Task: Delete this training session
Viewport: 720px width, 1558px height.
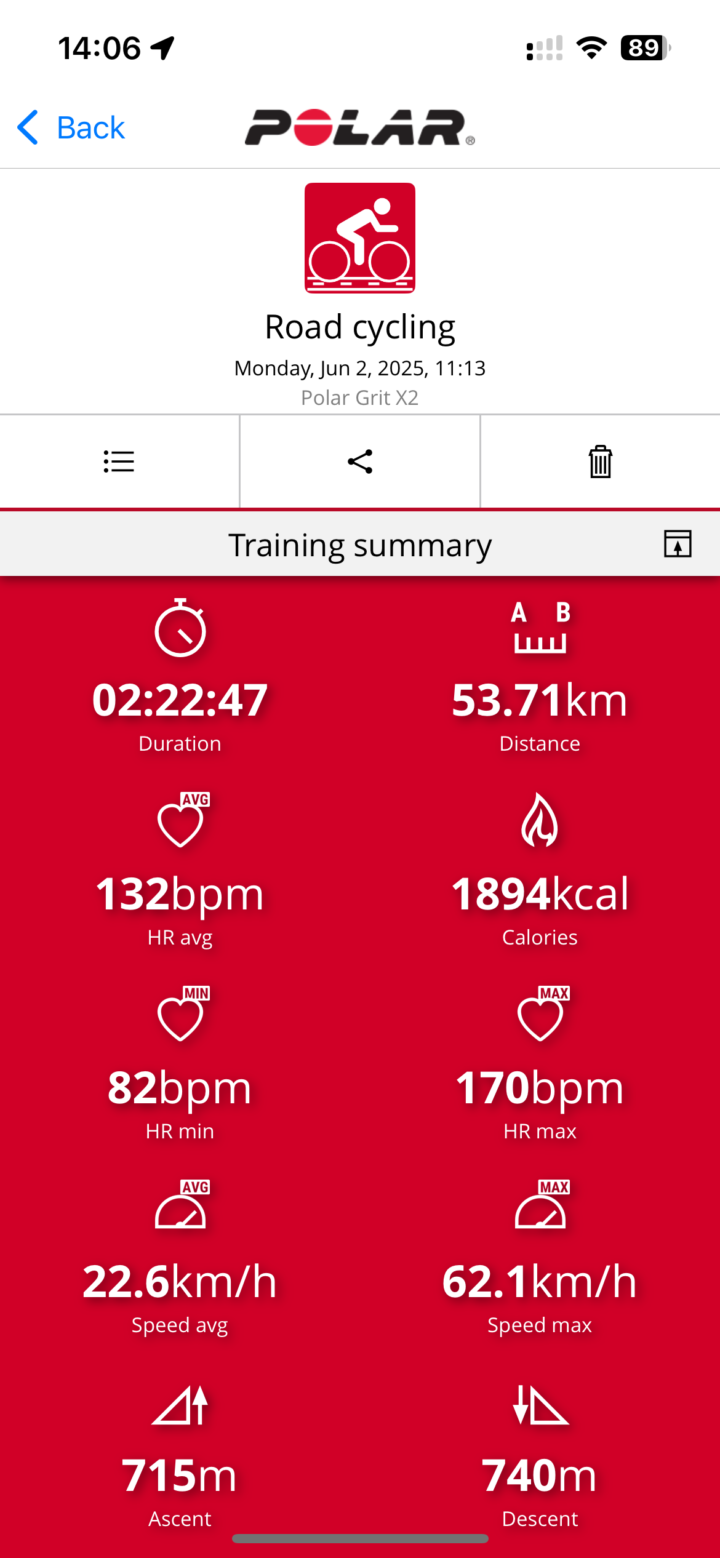Action: 600,461
